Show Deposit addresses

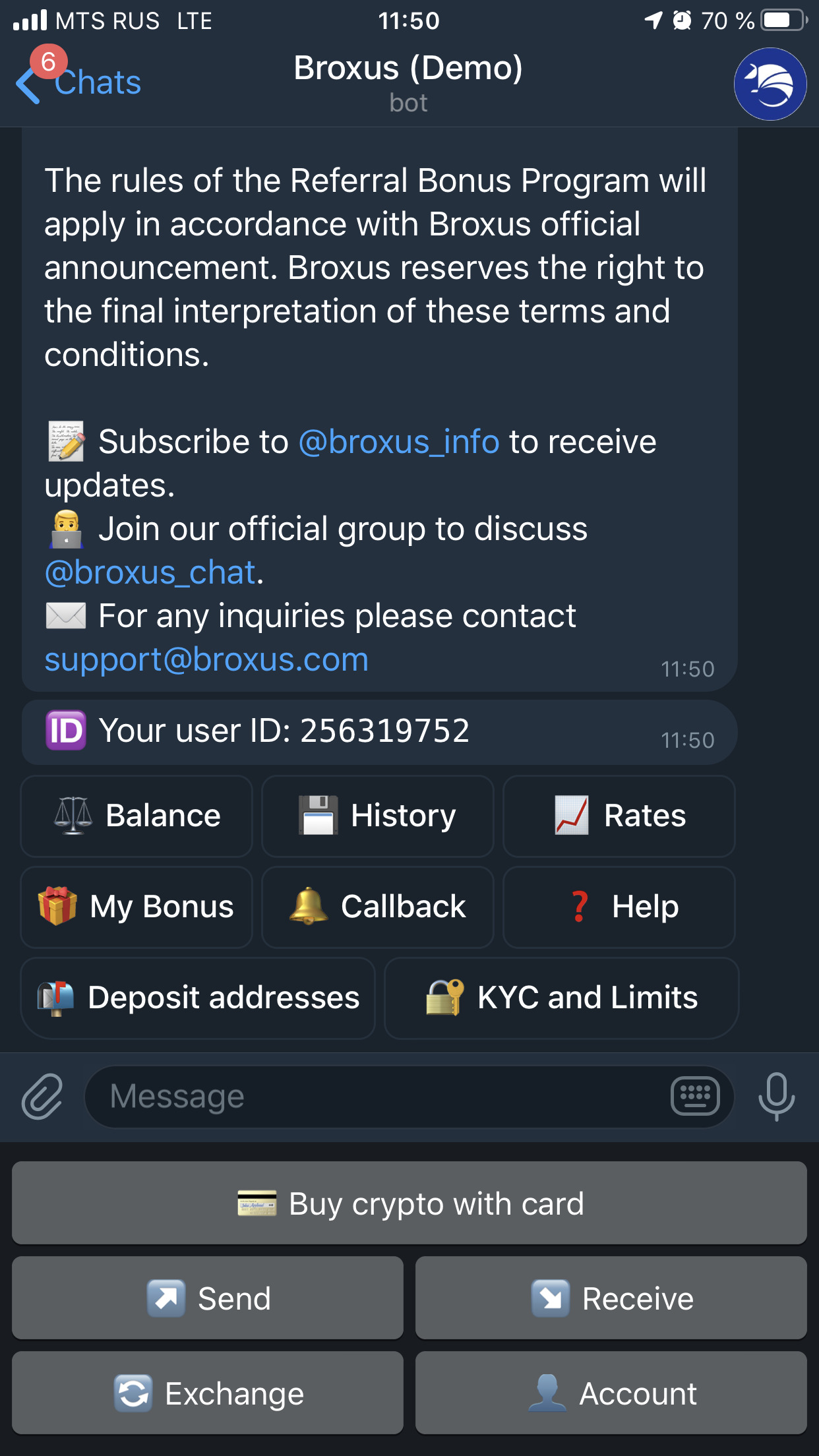(198, 998)
